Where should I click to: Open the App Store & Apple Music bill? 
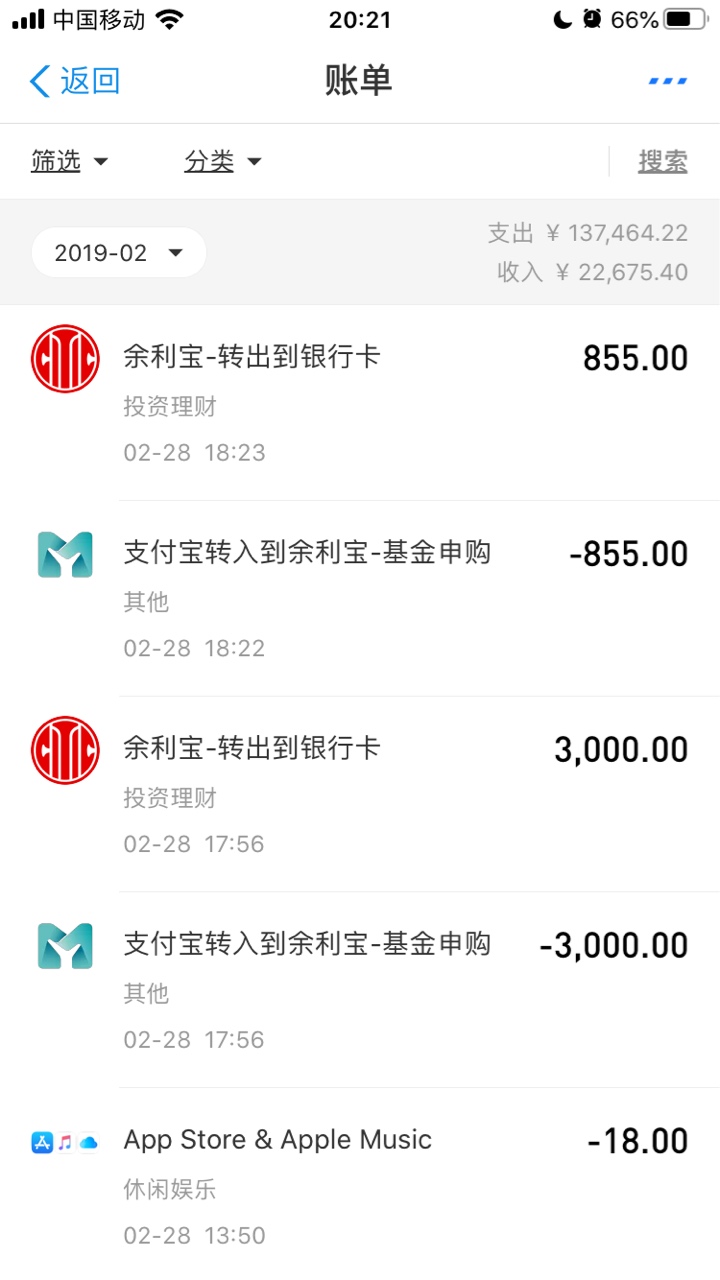tap(360, 1184)
